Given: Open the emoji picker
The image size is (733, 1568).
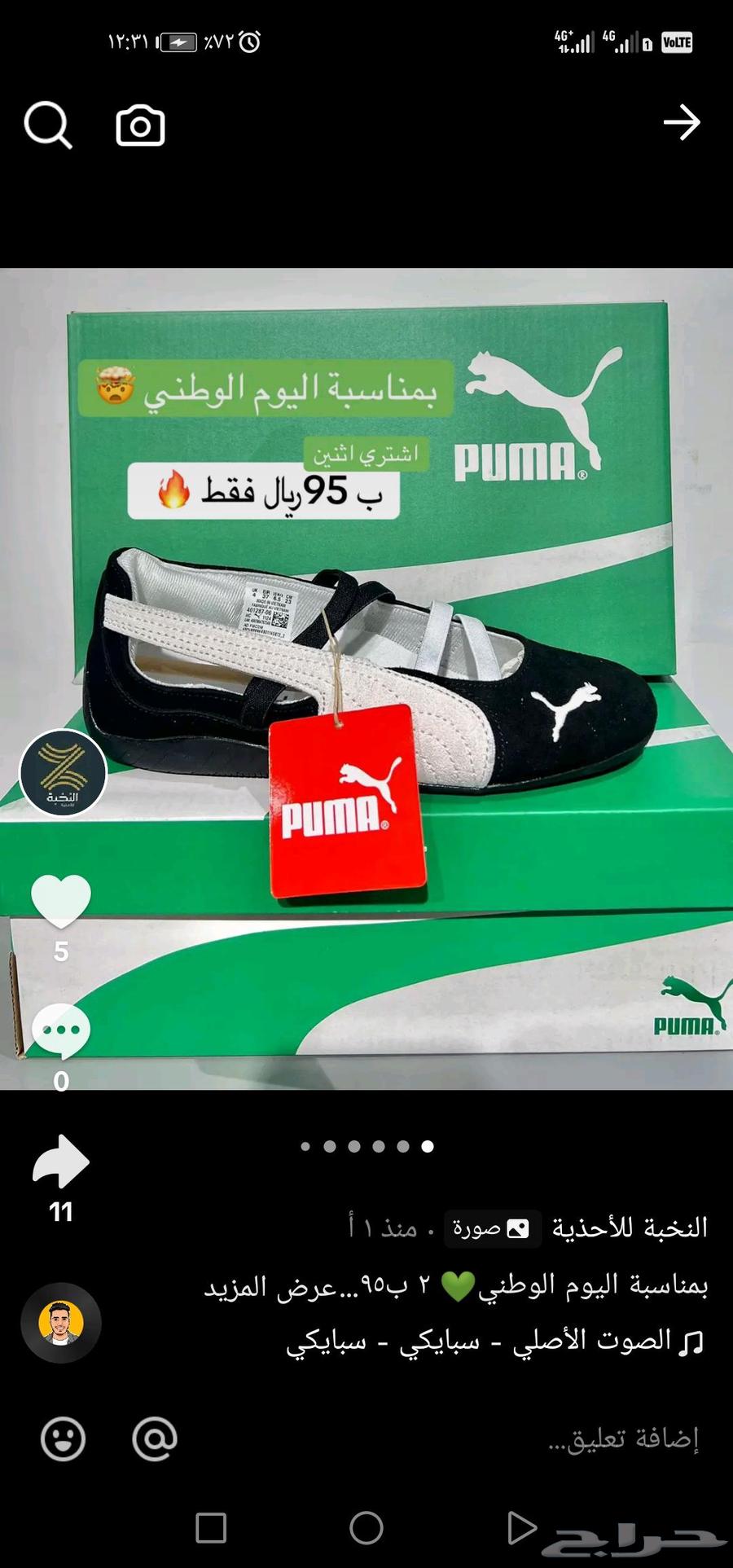Looking at the screenshot, I should (63, 1439).
